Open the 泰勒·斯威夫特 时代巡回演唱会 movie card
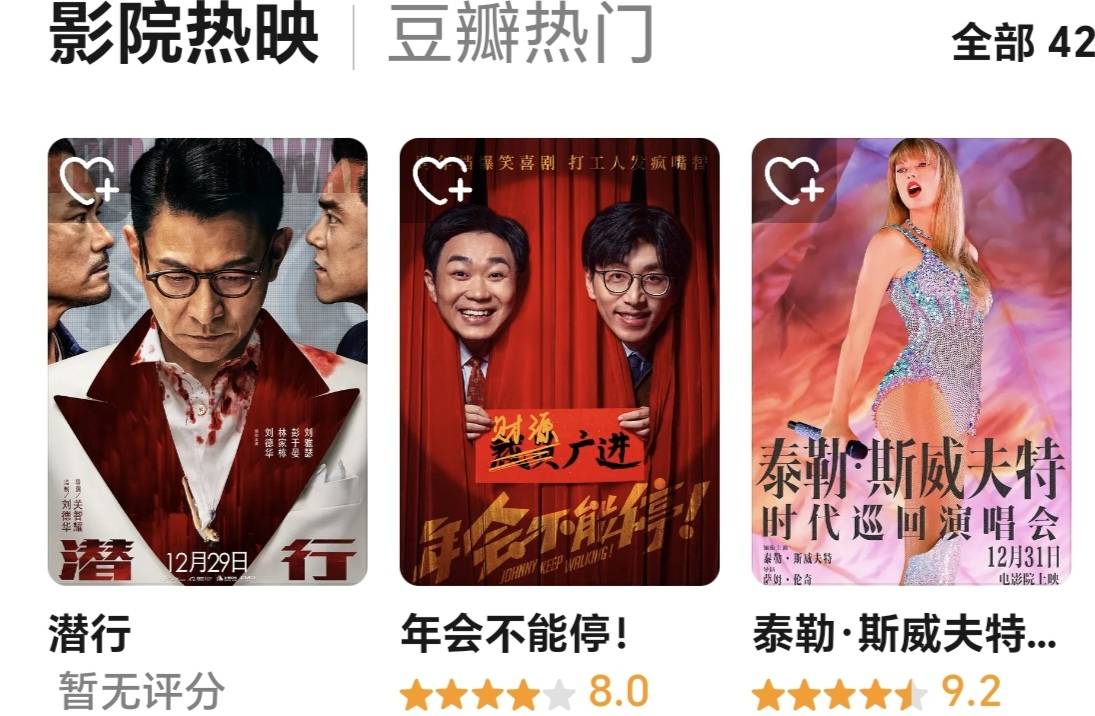Screen dimensions: 1095x716 coord(911,380)
